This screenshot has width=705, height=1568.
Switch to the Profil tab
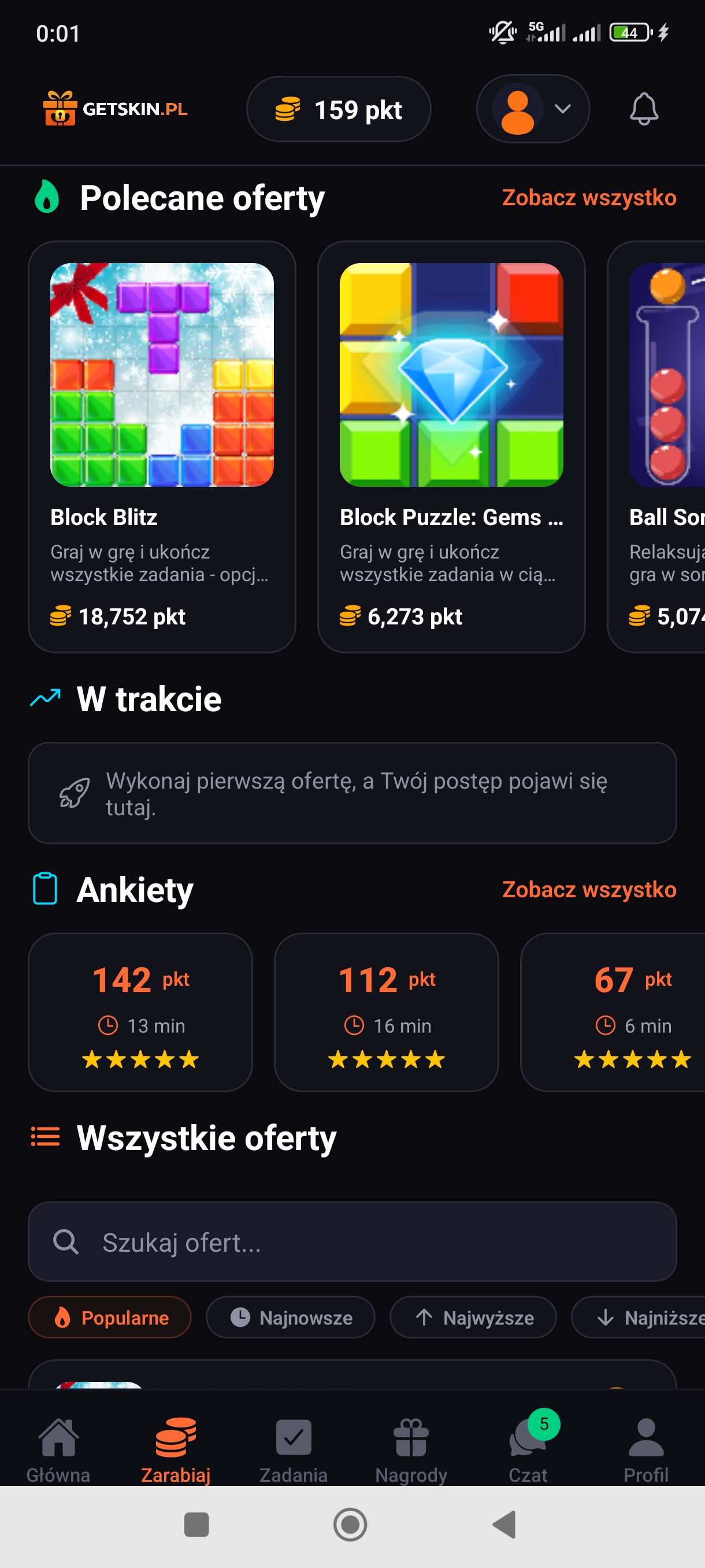click(x=645, y=1449)
